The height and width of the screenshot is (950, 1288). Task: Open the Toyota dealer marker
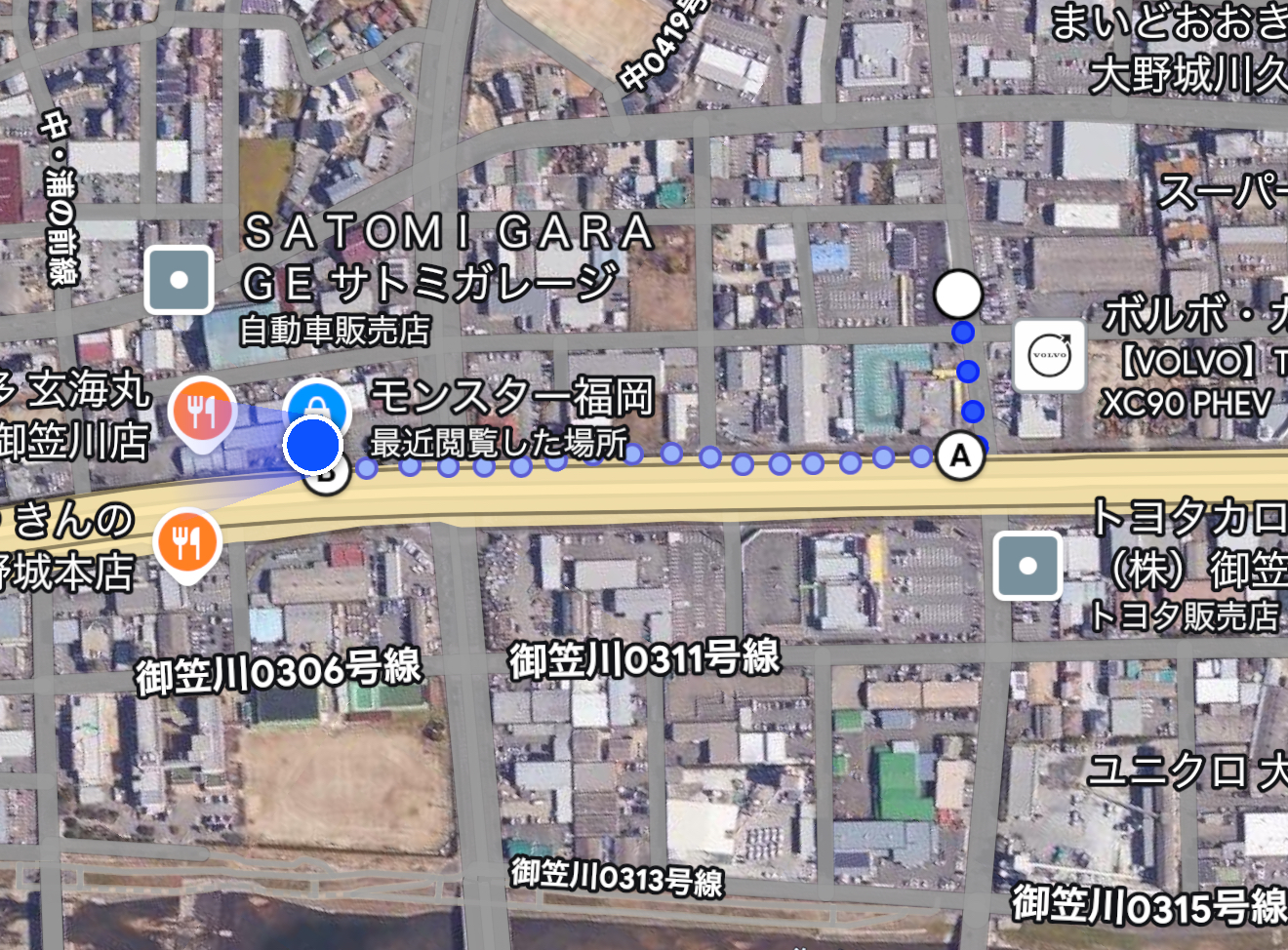pos(1027,566)
